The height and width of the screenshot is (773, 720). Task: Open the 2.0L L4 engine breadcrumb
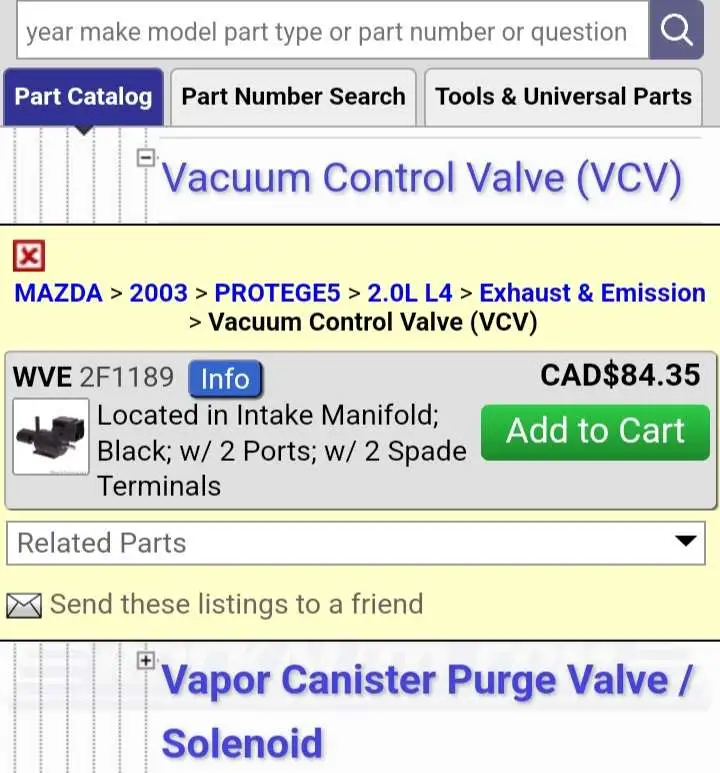click(x=410, y=293)
